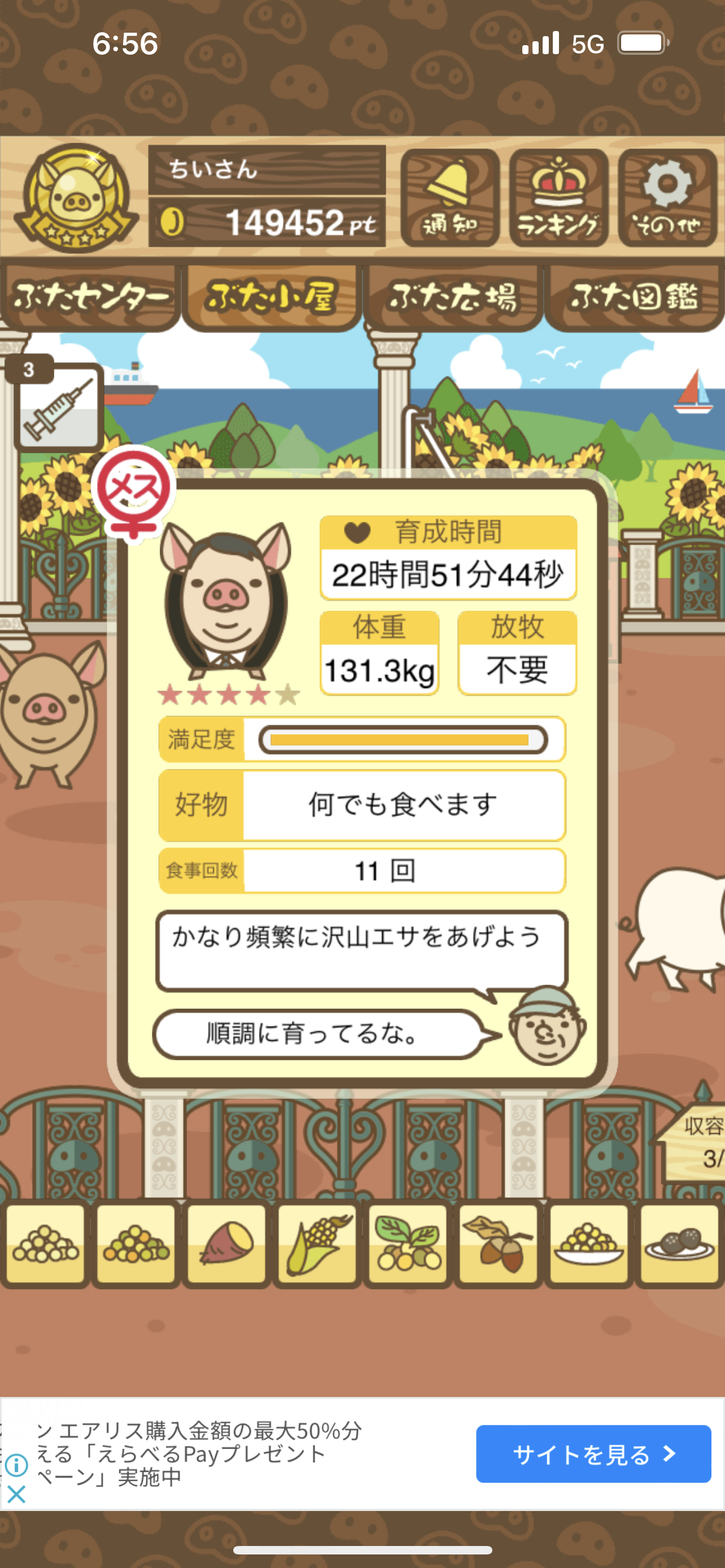Open the 通知 notifications bell
725x1568 pixels.
point(450,198)
